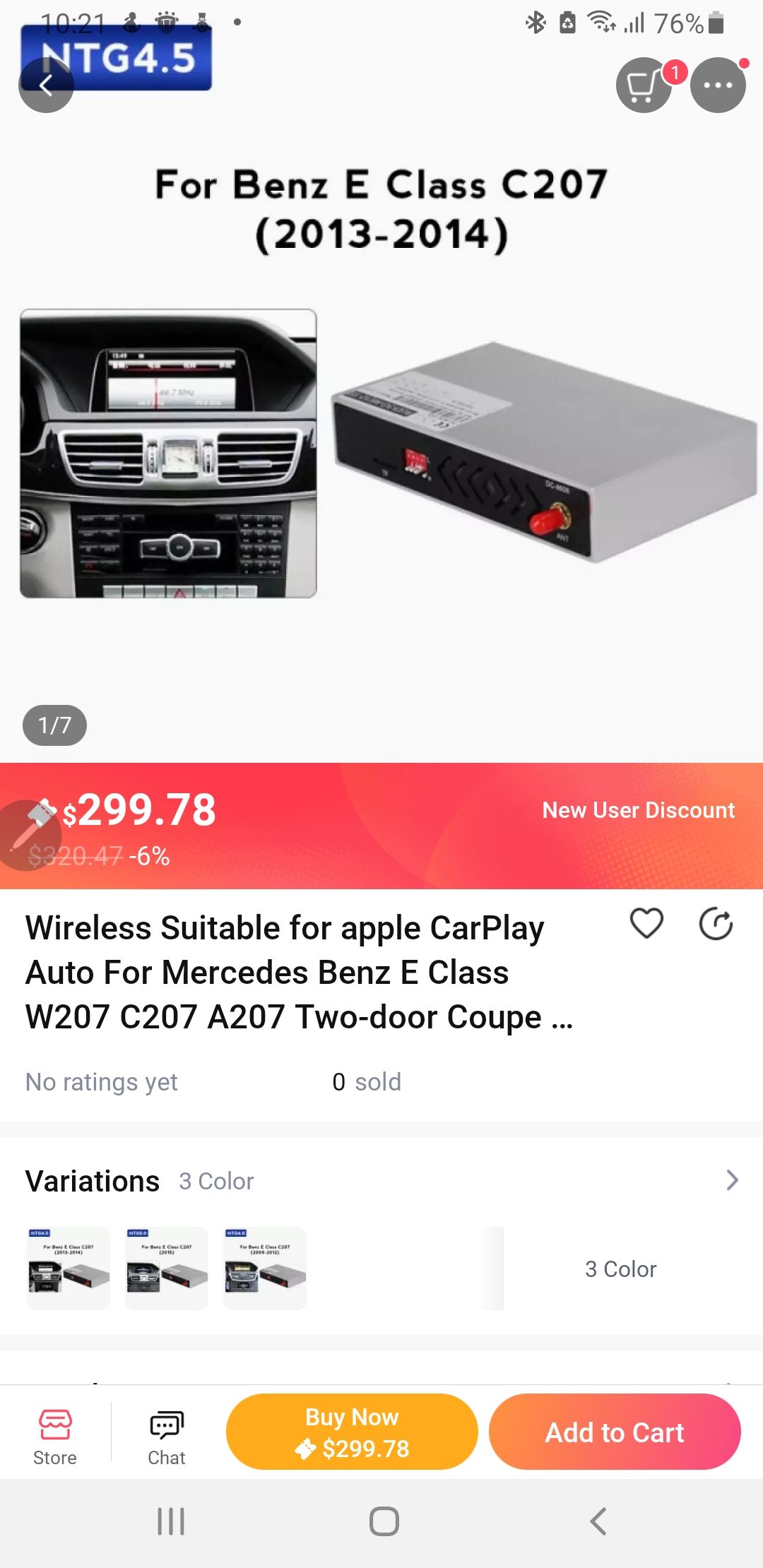Select the NTG4.0 2009-2012 variation
763x1568 pixels.
265,1269
